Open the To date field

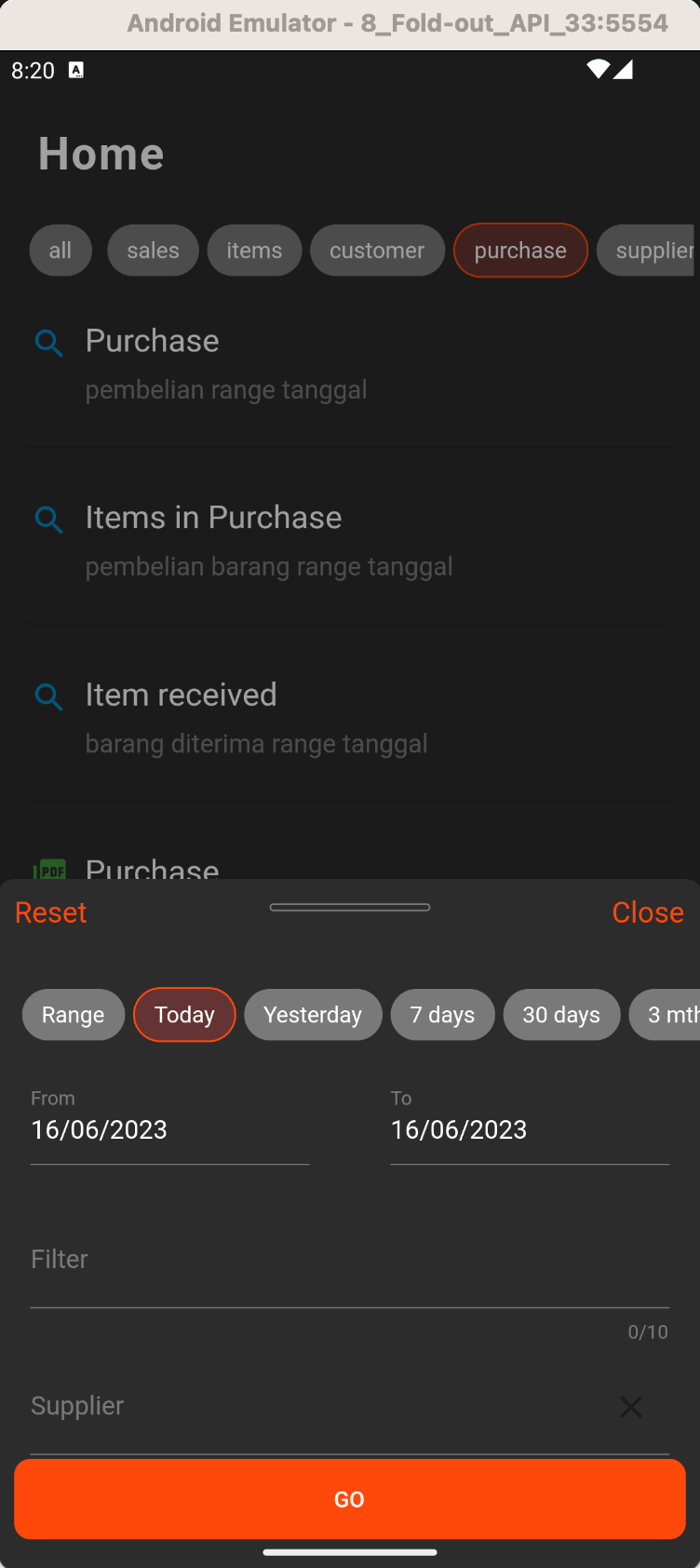pos(529,1130)
